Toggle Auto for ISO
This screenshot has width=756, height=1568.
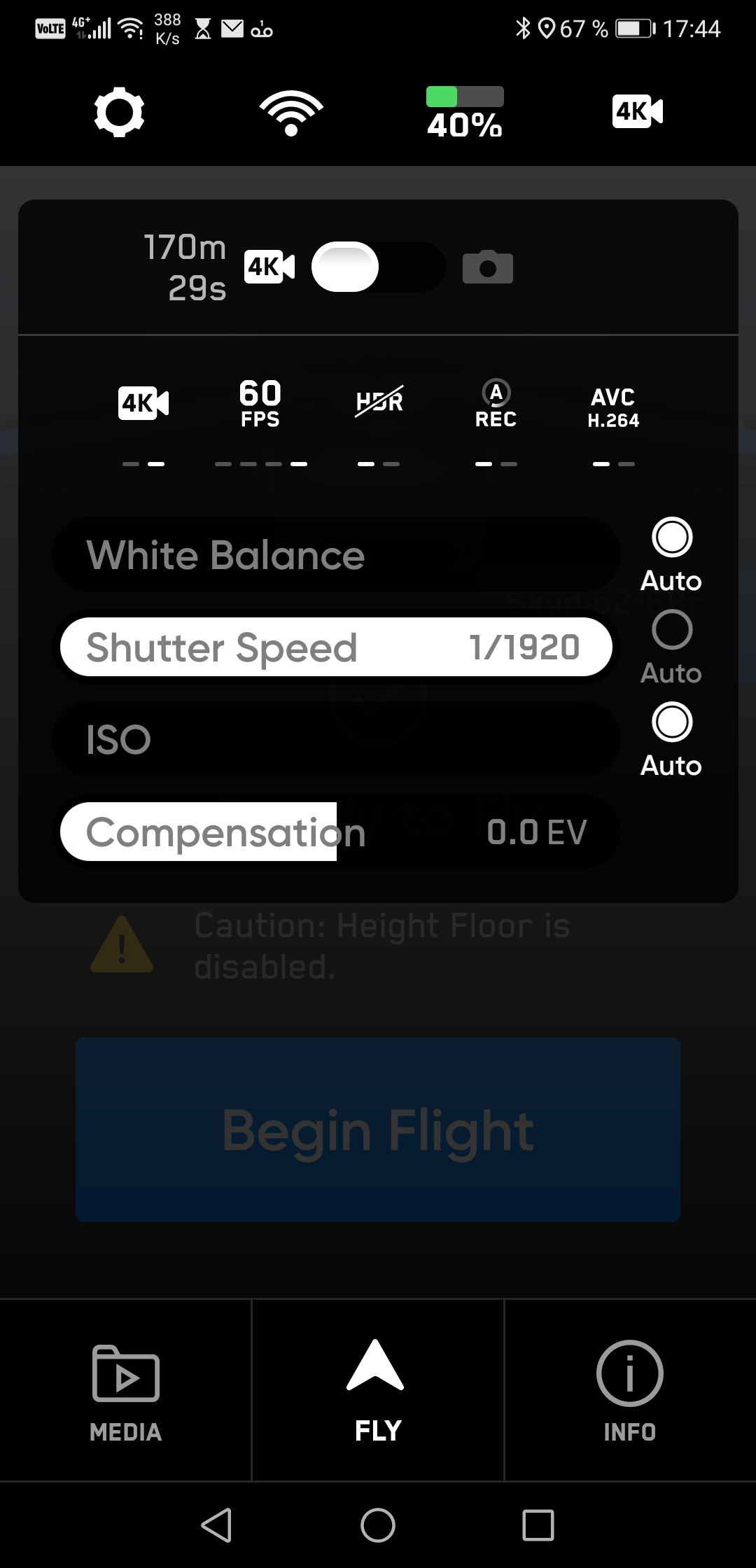(x=672, y=722)
